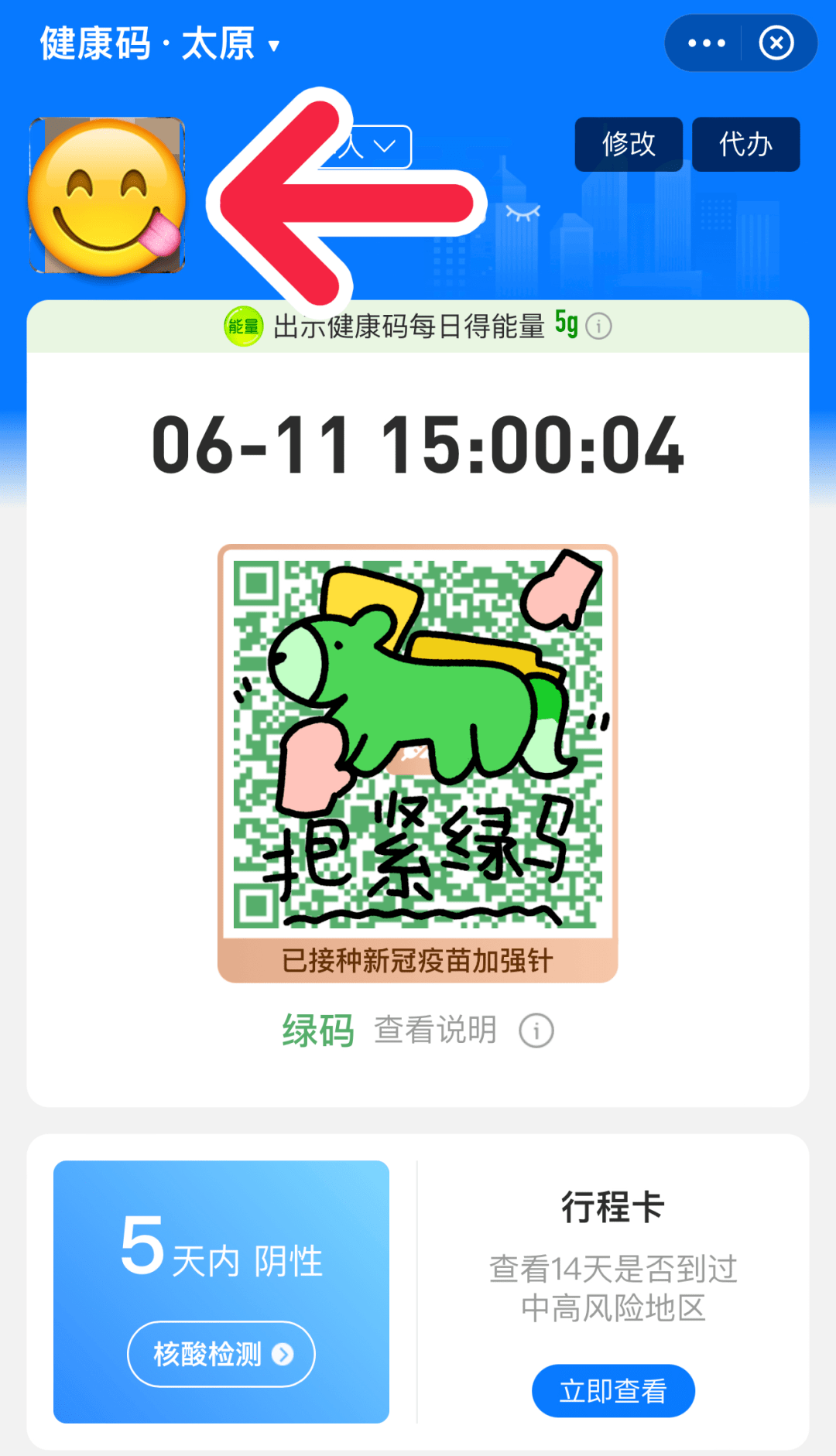
Task: Tap 立即查看 under 行程卡
Action: 612,1390
